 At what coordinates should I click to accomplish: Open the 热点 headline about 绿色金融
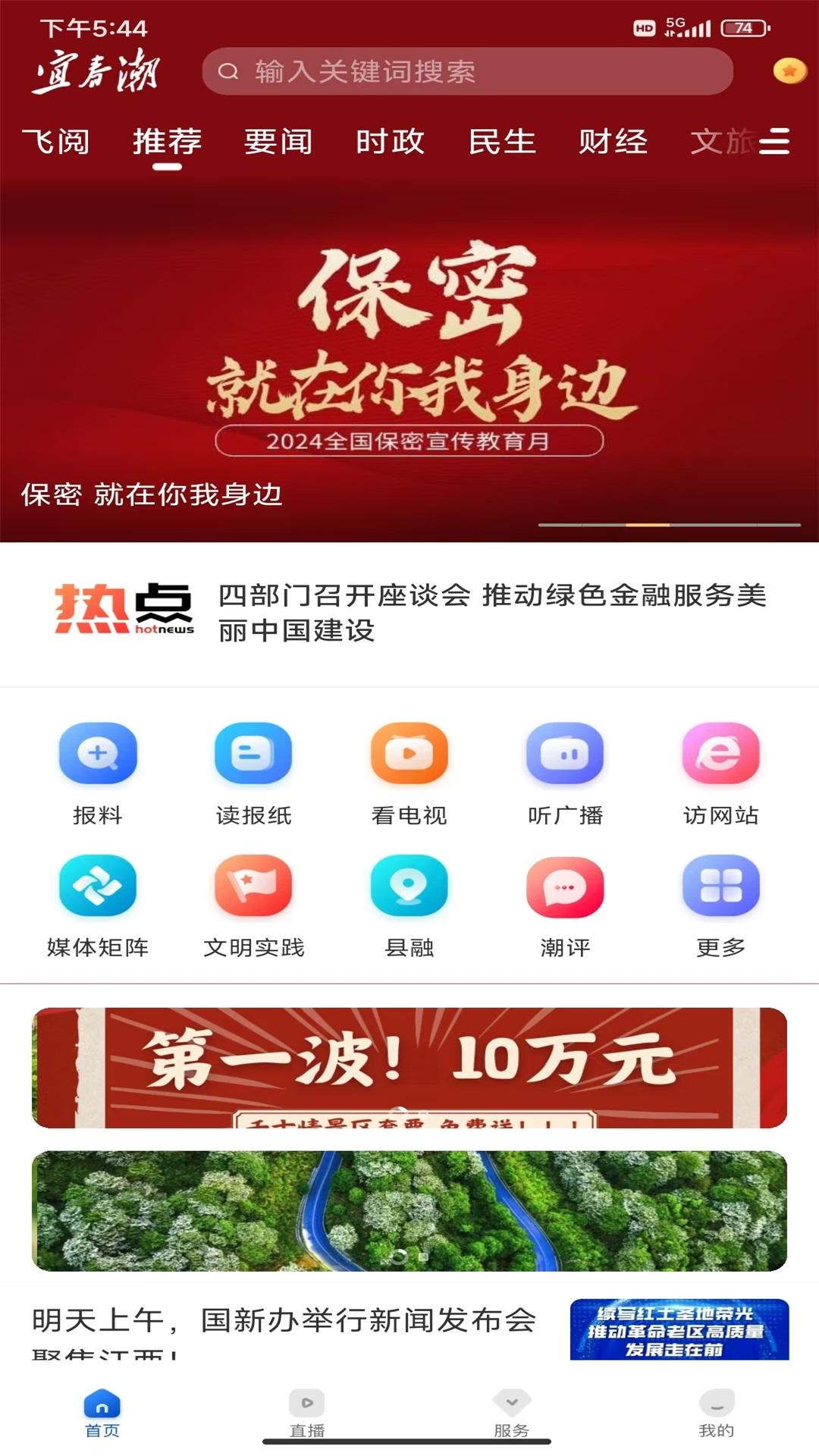[491, 613]
